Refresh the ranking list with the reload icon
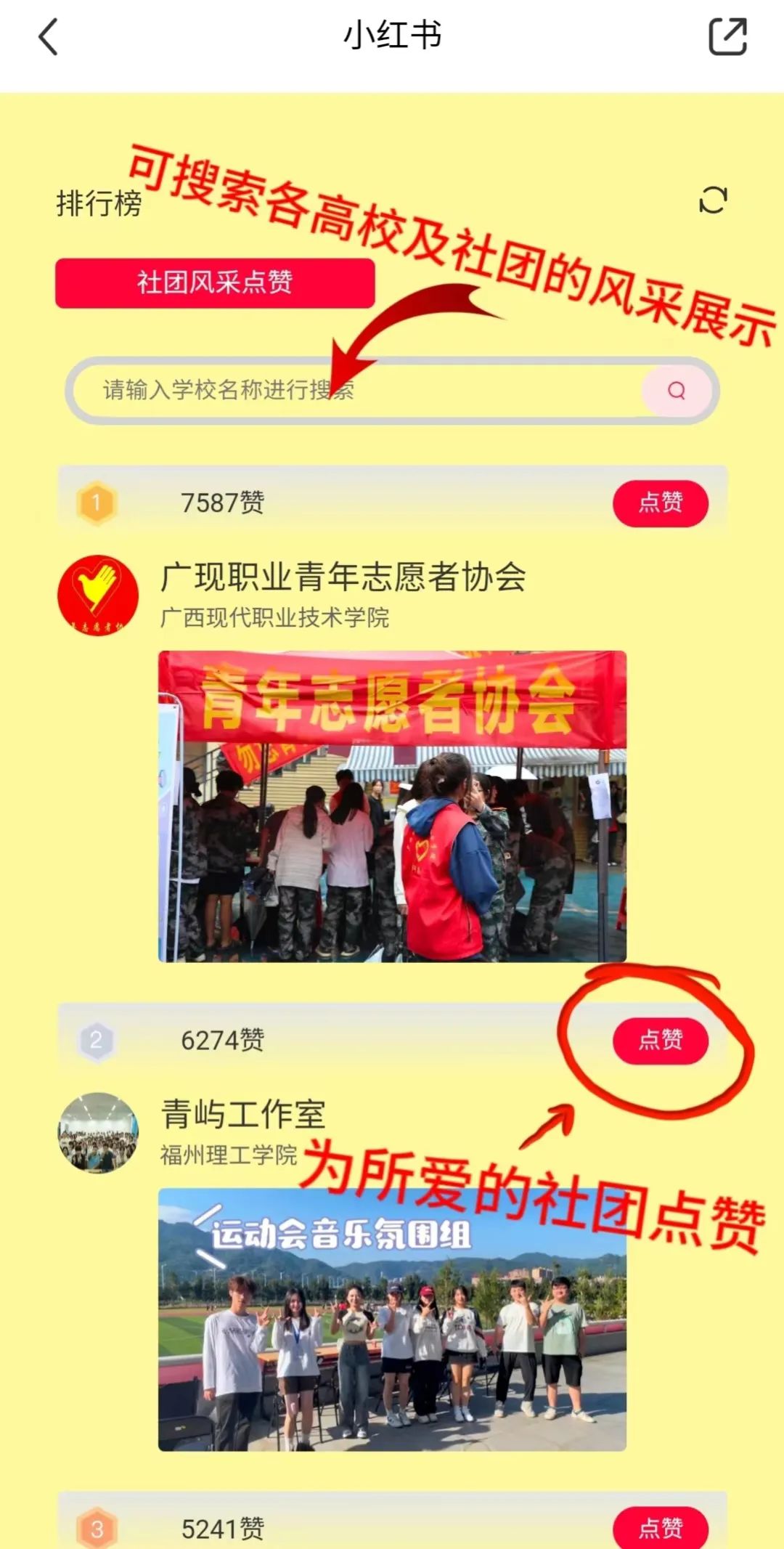The height and width of the screenshot is (1549, 784). (x=712, y=200)
